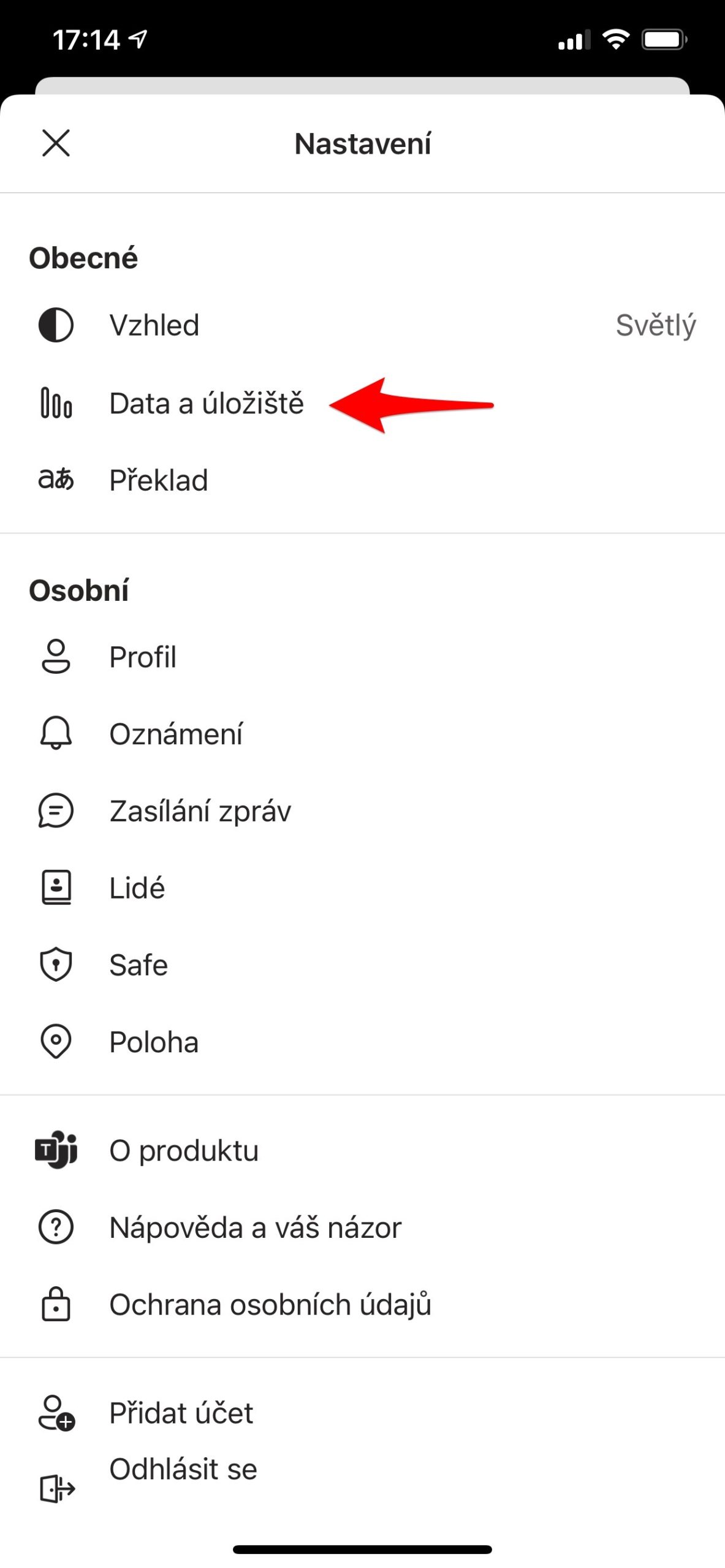This screenshot has height=1568, width=725.
Task: Select the Nápověda question mark icon
Action: click(56, 1227)
